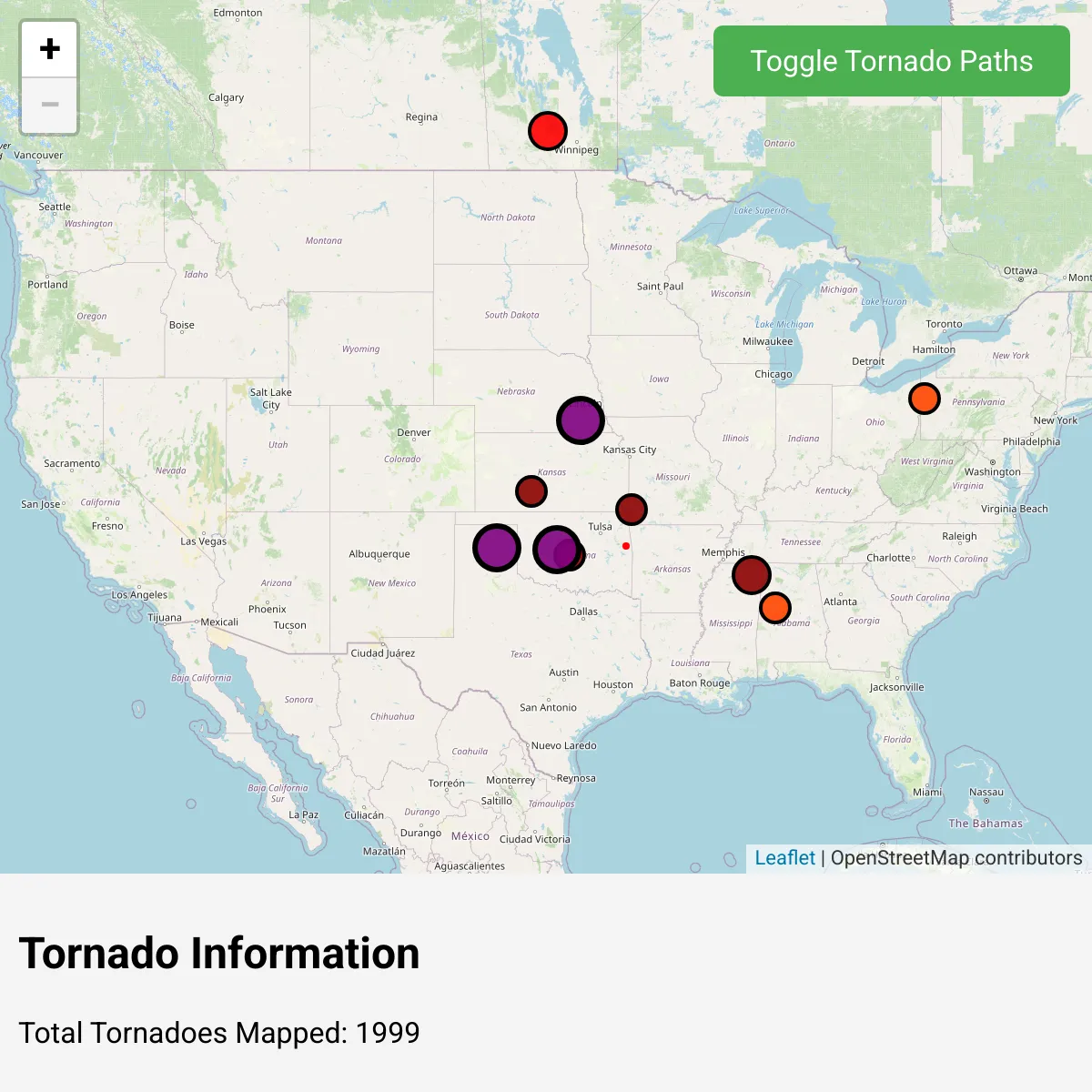
Task: Zoom in on the map
Action: point(49,49)
